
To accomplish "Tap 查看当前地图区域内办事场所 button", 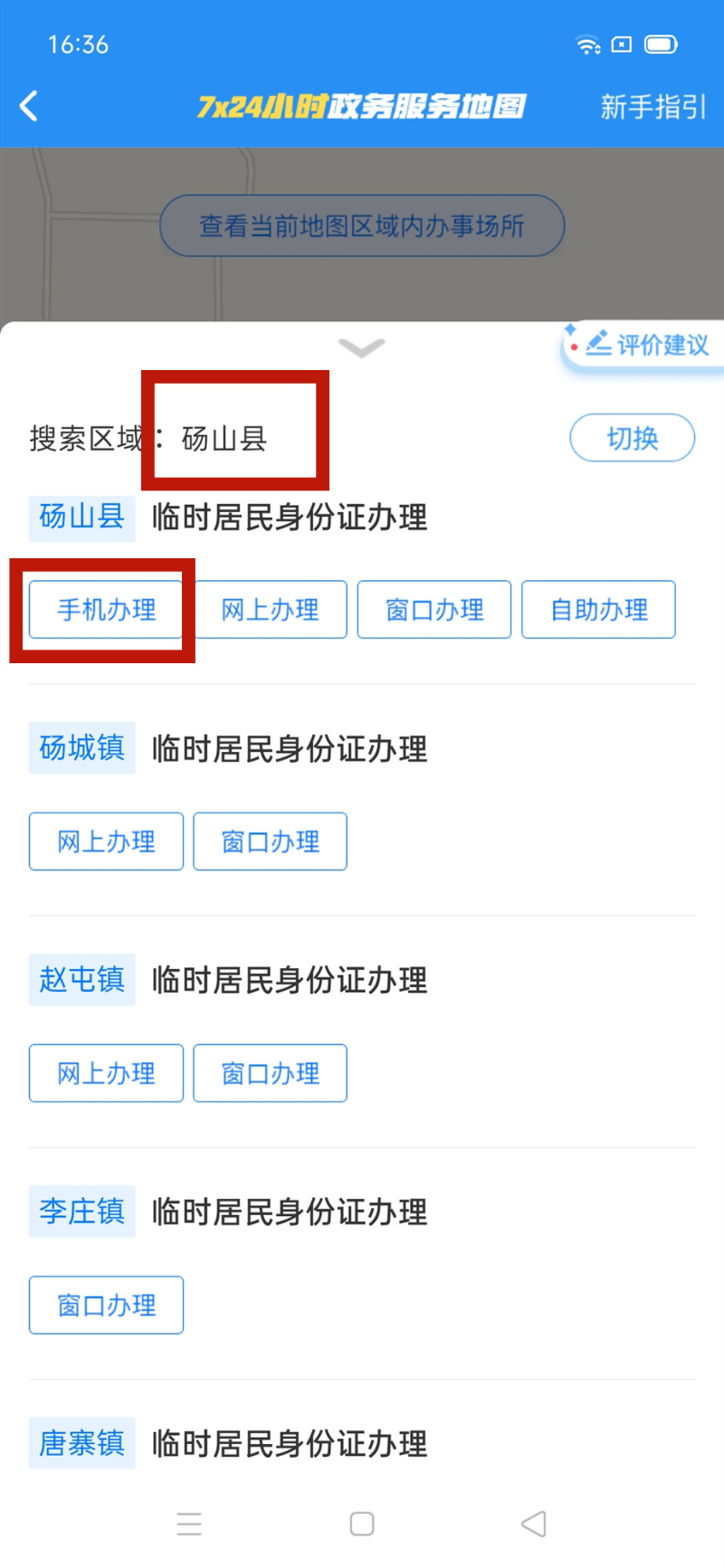I will tap(362, 225).
